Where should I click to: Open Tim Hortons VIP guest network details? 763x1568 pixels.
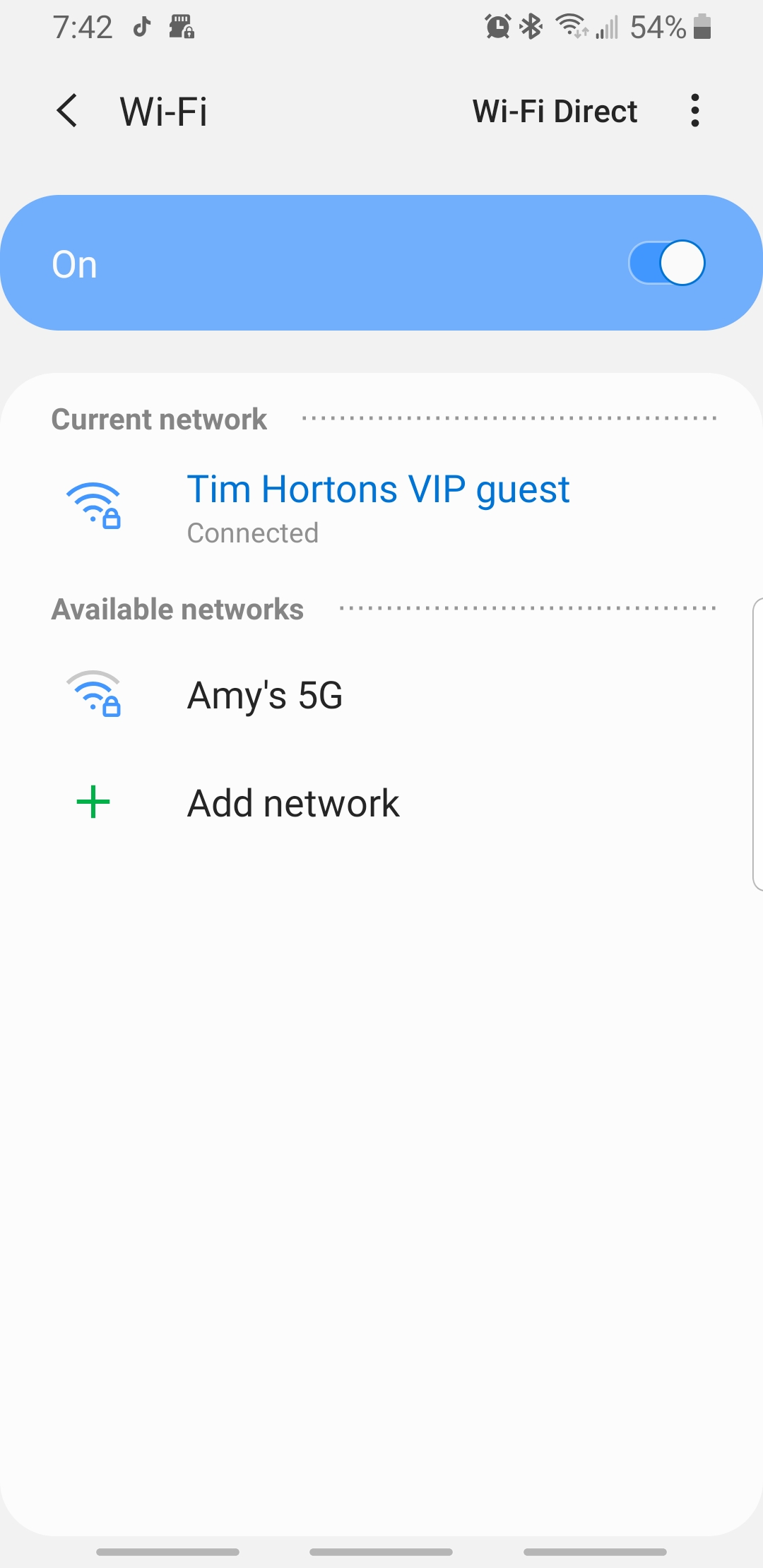378,507
